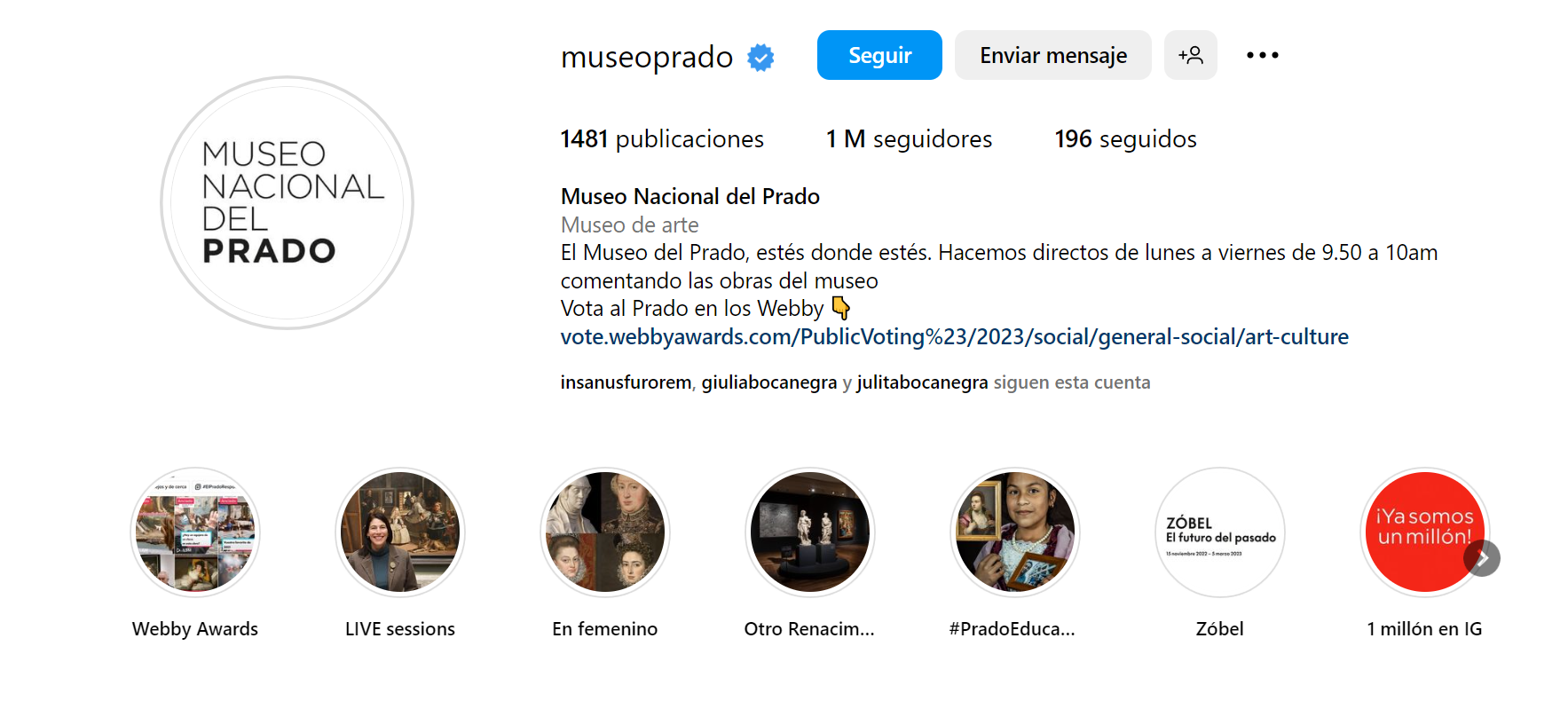Open the three-dot options menu
Screen dimensions: 1568x709
coord(1262,55)
